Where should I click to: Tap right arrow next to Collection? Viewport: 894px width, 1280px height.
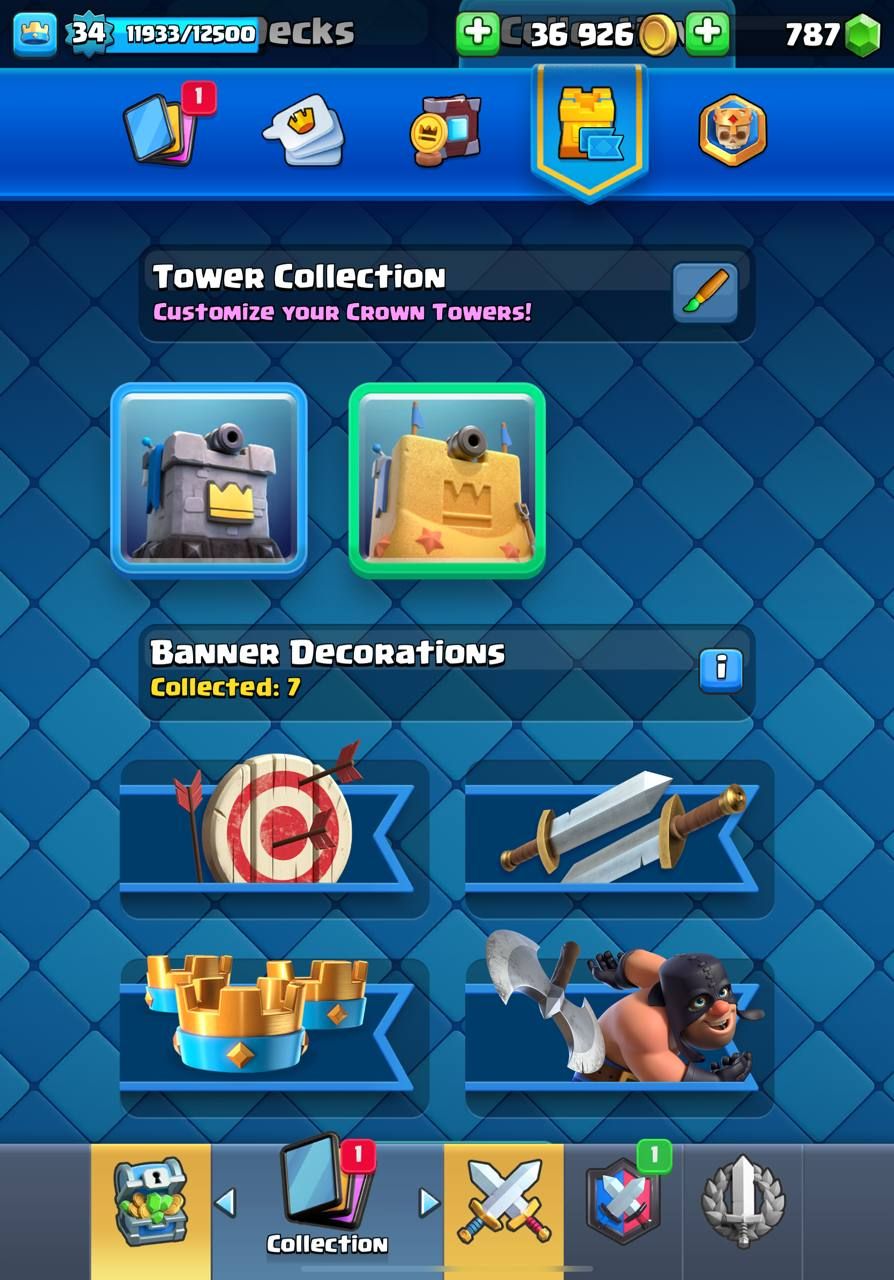(x=429, y=1201)
